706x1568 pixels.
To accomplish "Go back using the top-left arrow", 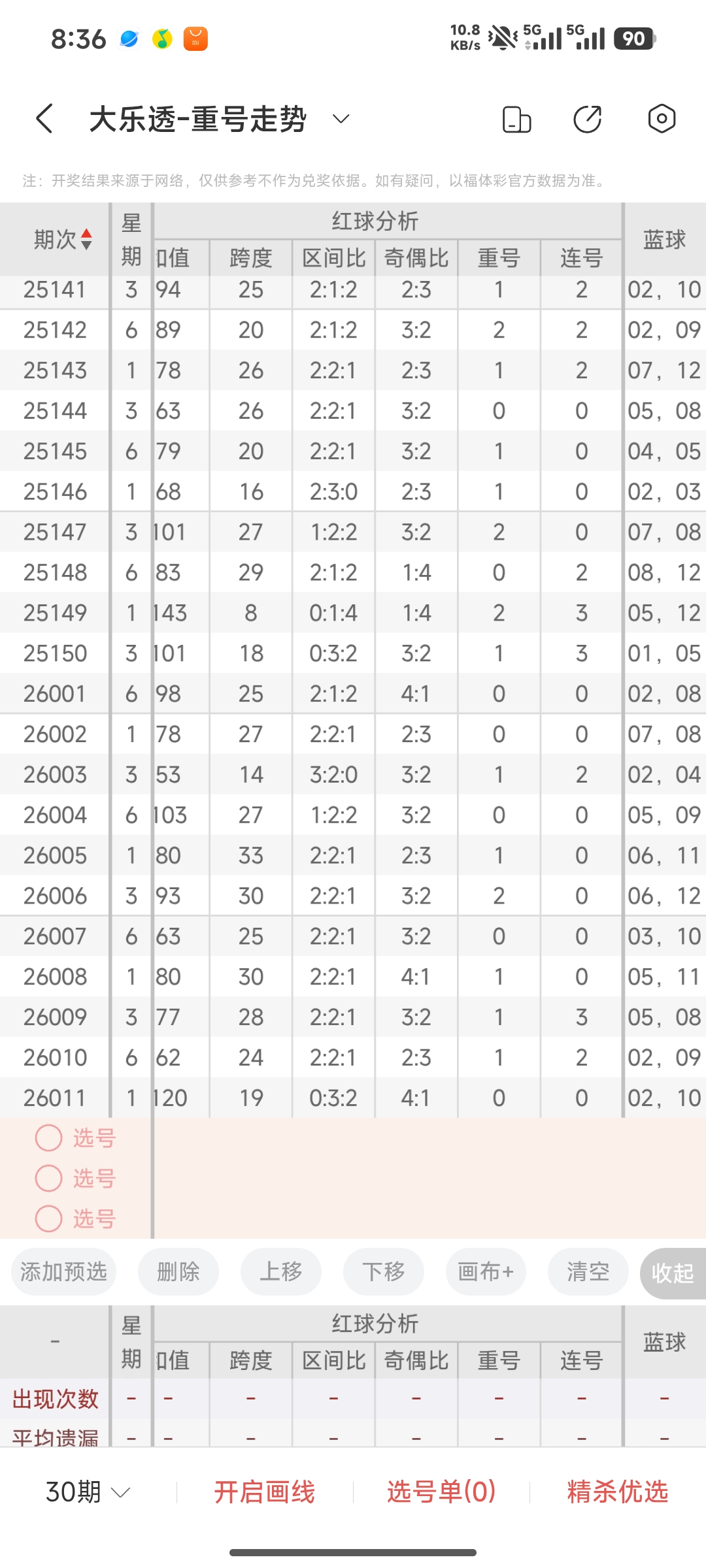I will pyautogui.click(x=44, y=119).
